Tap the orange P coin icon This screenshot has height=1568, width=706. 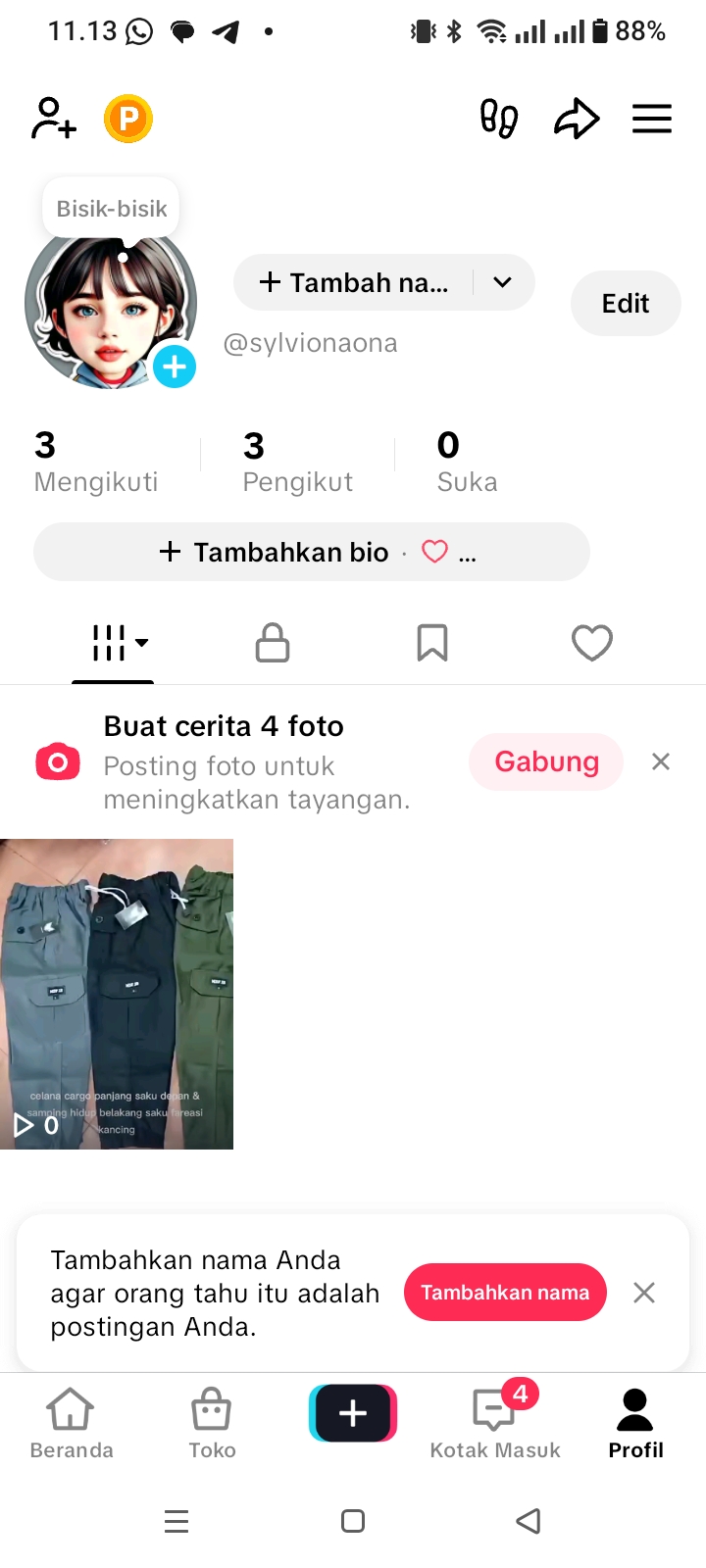128,119
